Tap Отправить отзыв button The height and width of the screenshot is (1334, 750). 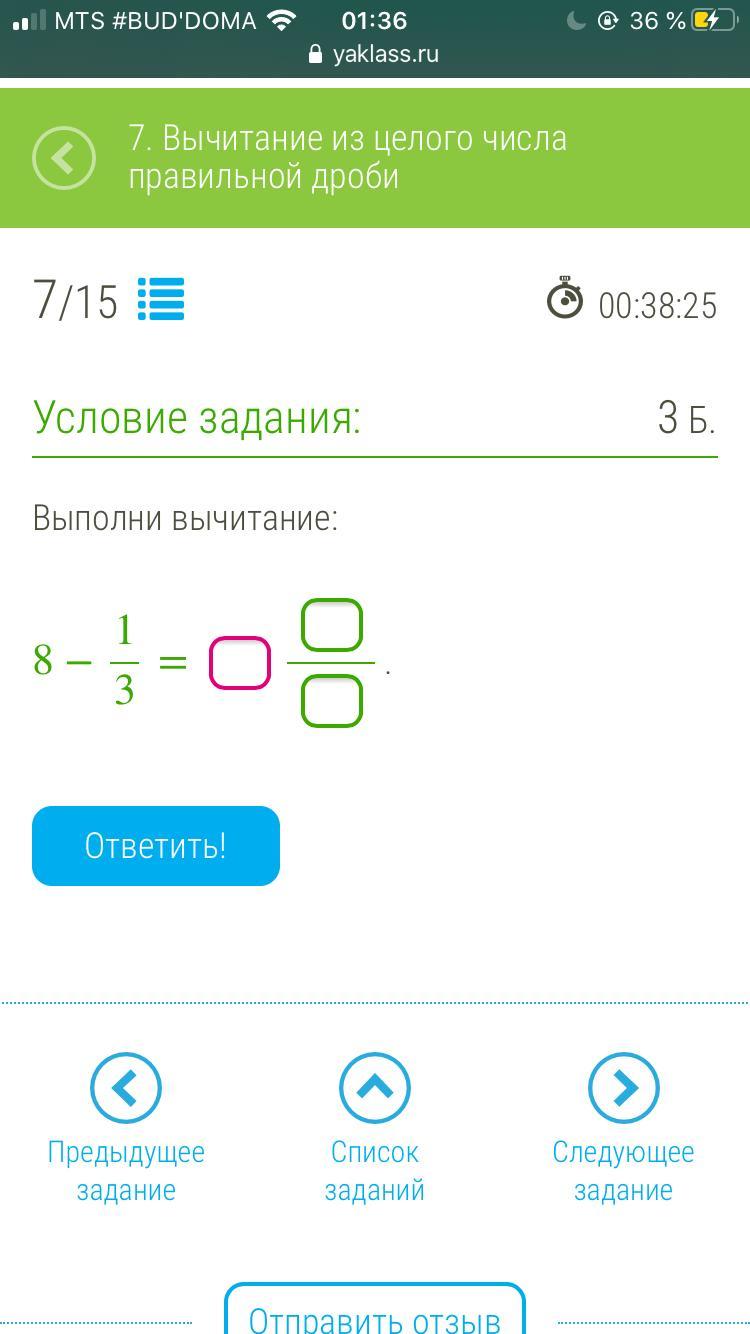point(375,1312)
